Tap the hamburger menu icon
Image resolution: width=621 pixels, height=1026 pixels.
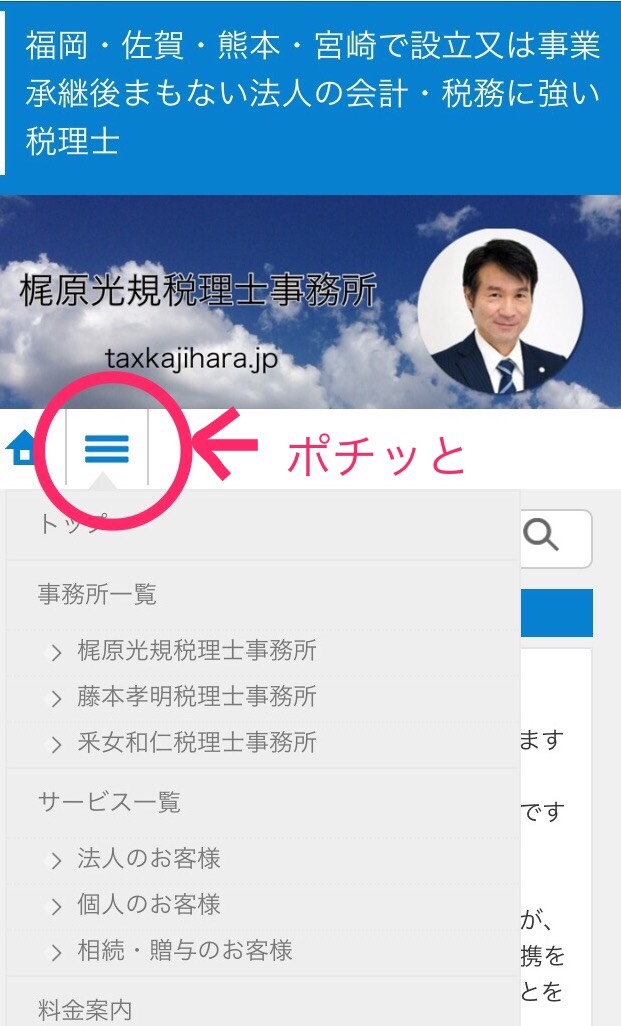(107, 449)
